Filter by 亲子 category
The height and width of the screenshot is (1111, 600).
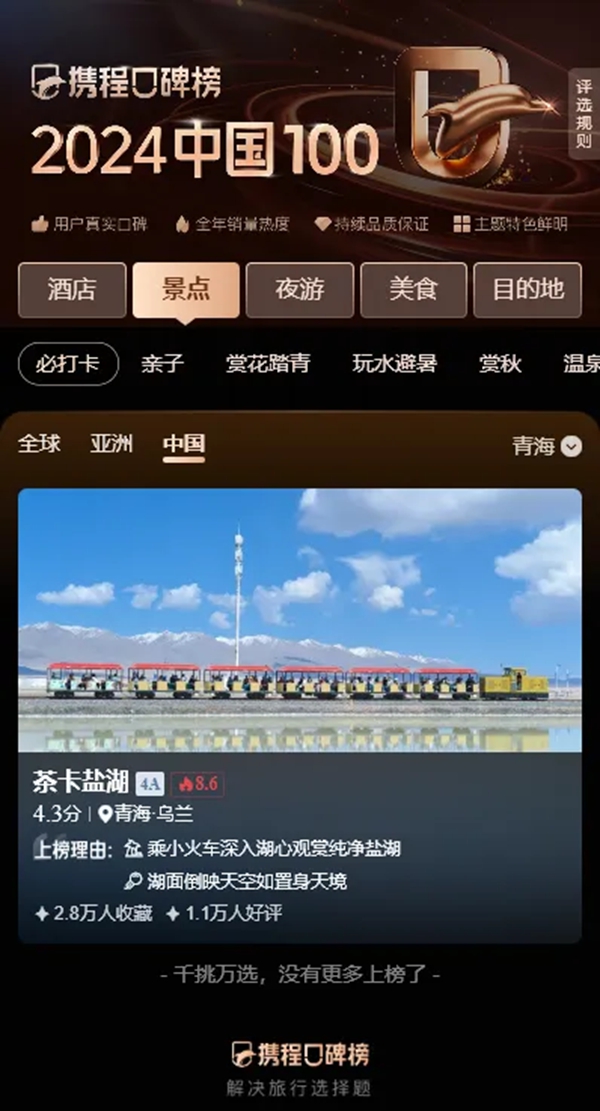162,364
